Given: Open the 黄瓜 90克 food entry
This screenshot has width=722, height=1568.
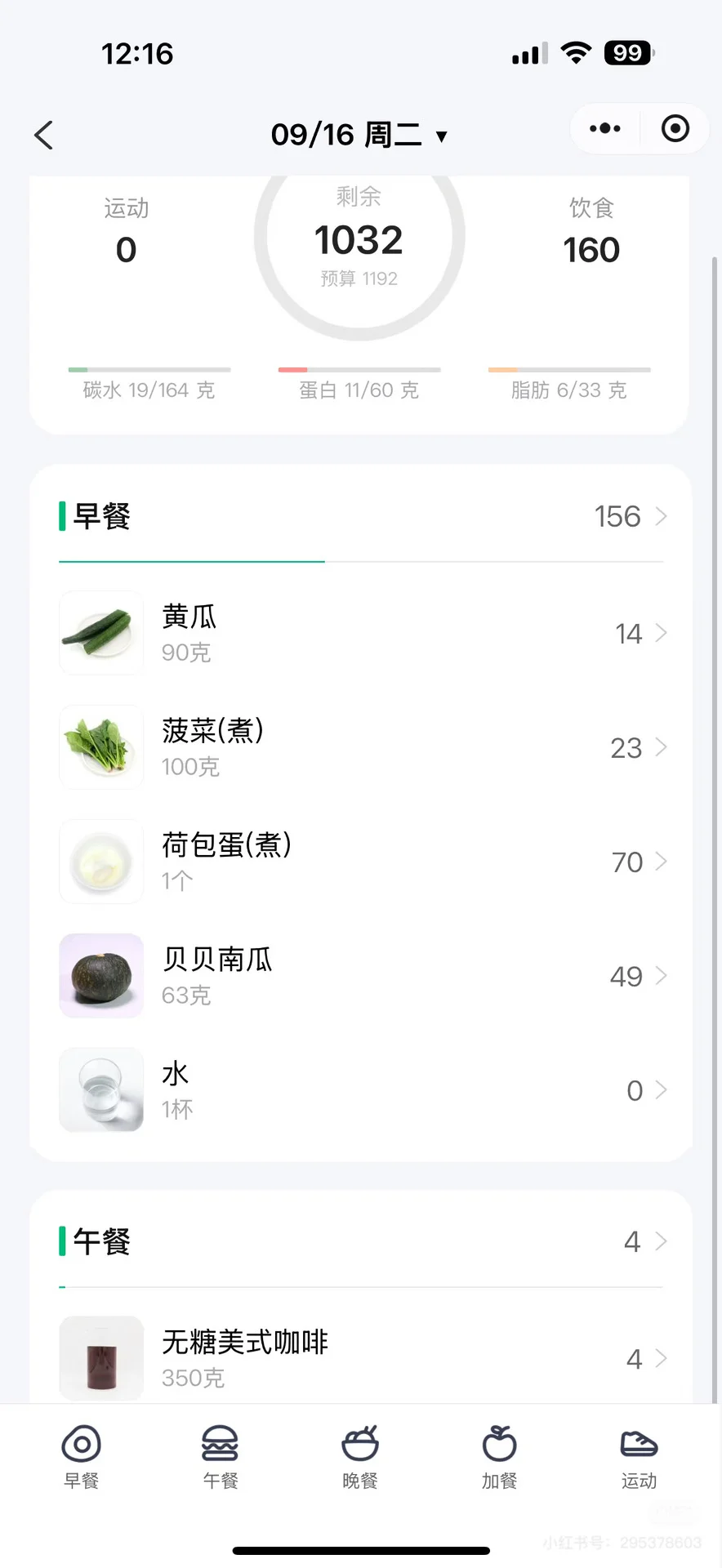Looking at the screenshot, I should (x=361, y=633).
